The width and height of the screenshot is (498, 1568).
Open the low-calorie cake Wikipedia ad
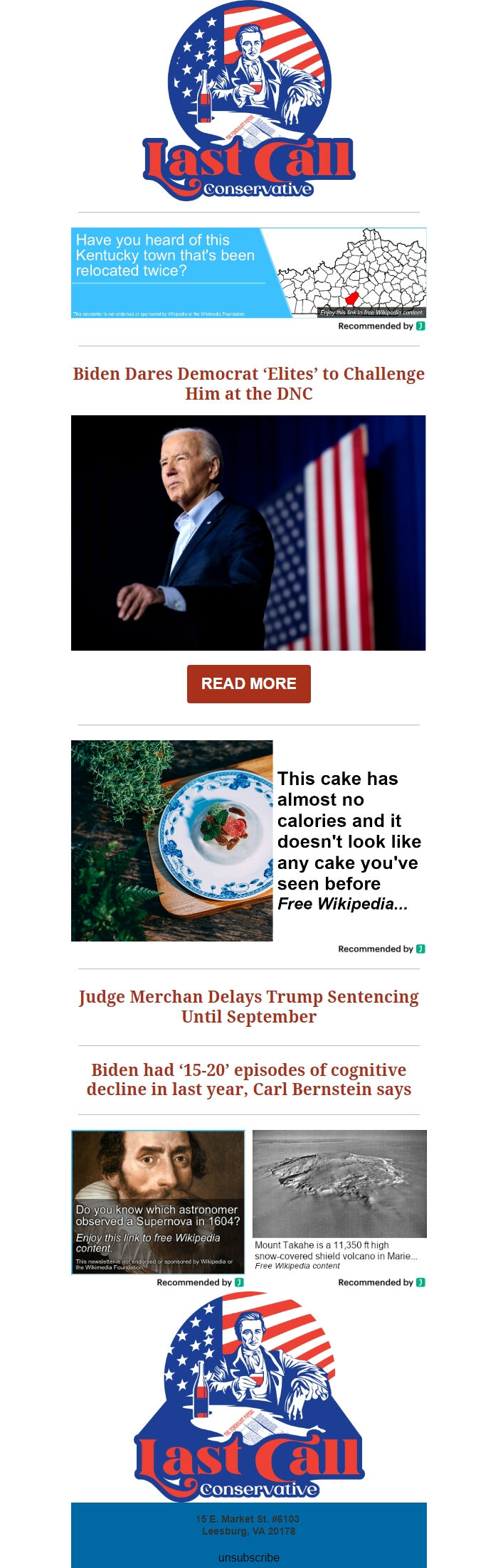248,841
